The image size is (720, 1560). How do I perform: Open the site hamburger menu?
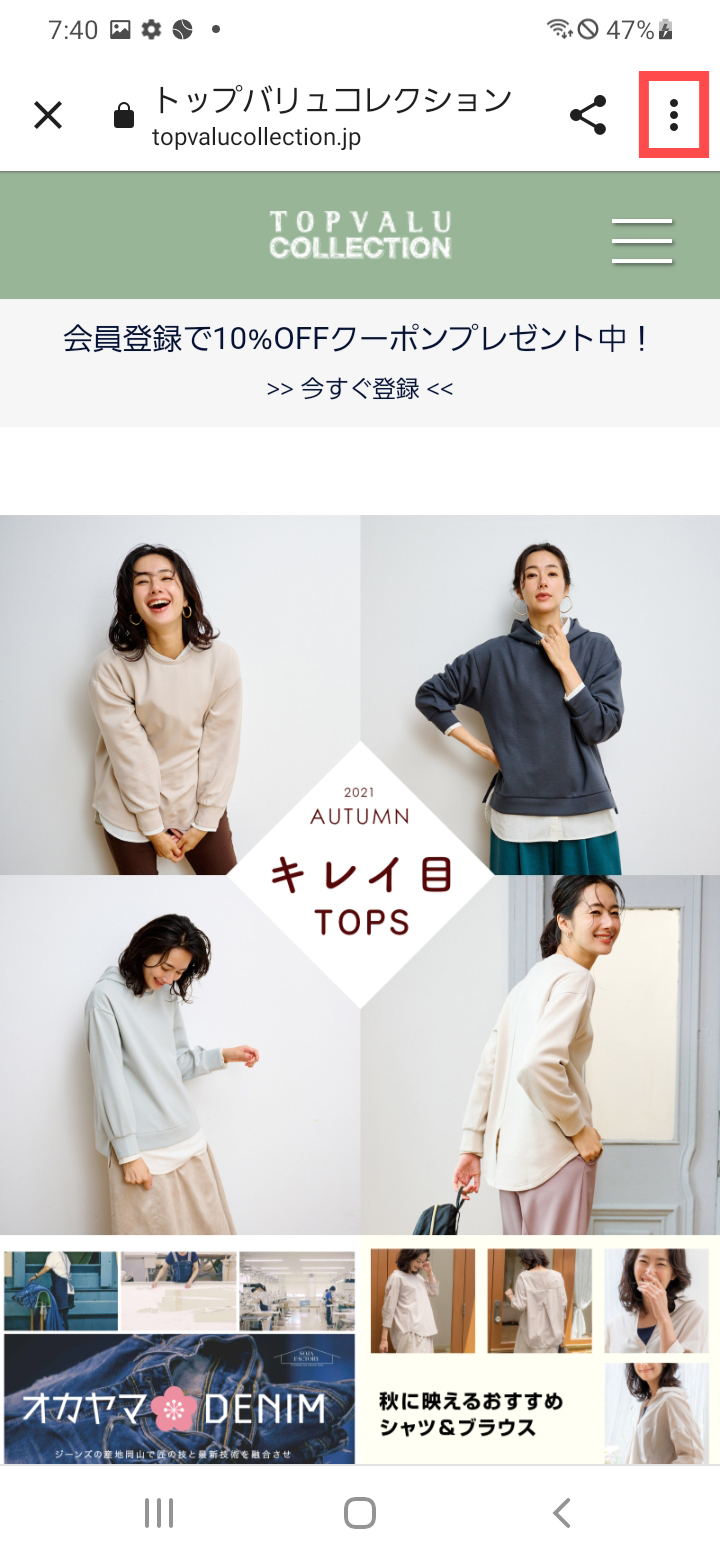(642, 241)
